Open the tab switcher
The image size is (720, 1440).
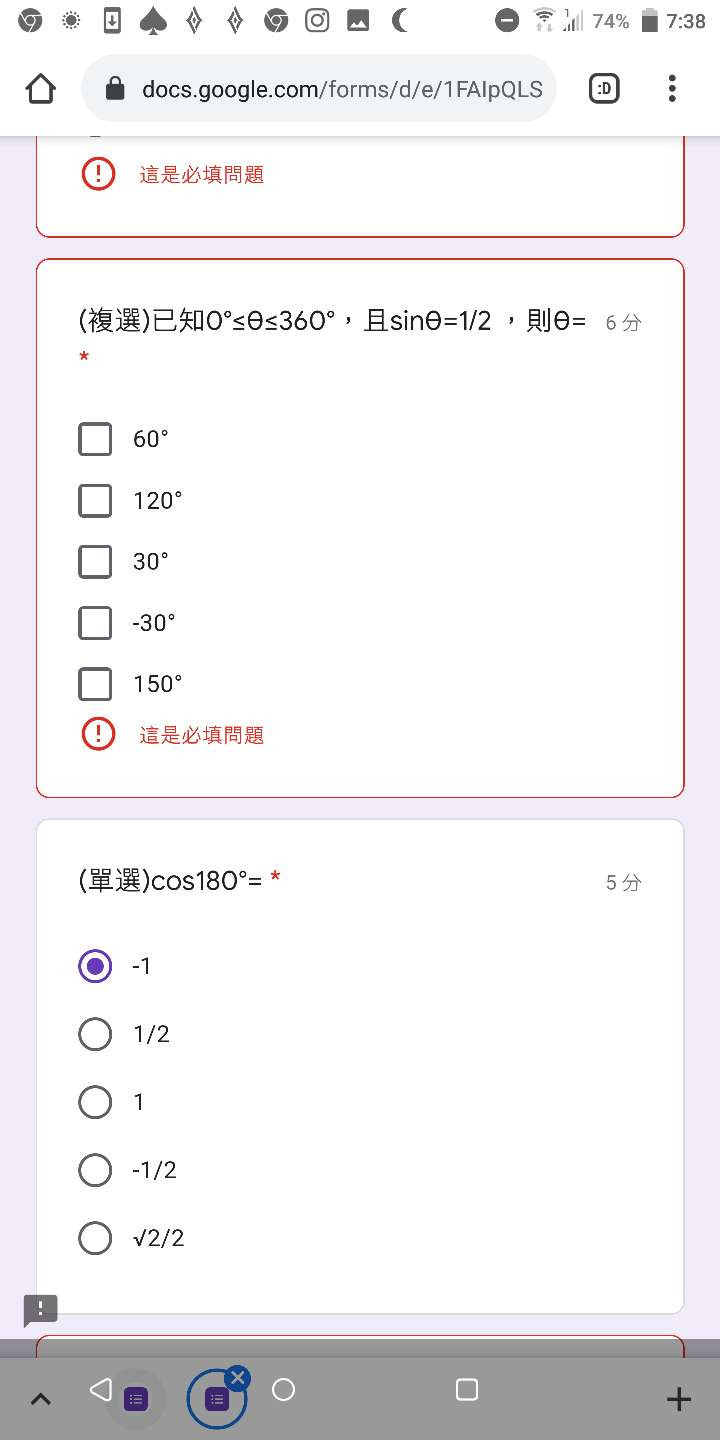(604, 90)
